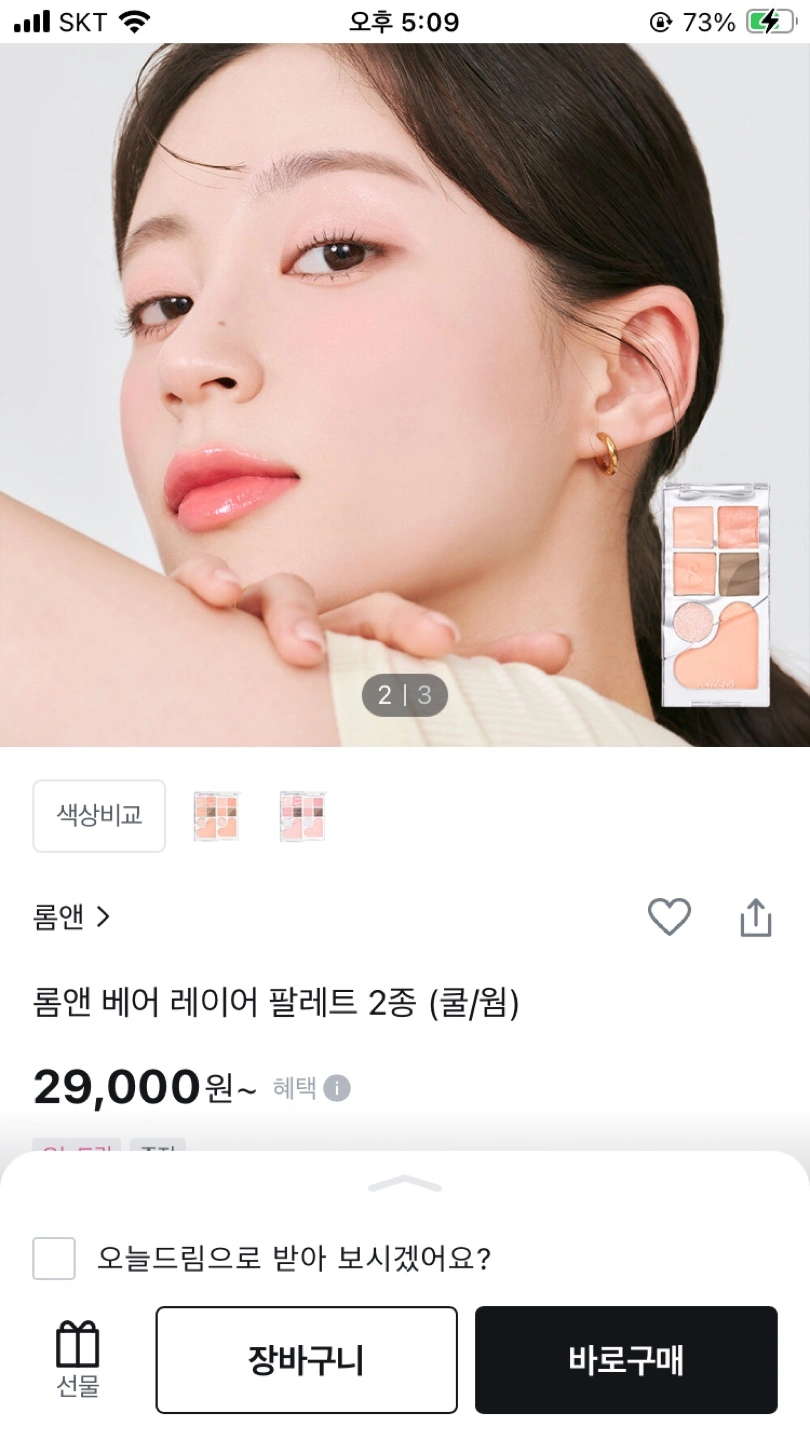The width and height of the screenshot is (810, 1440).
Task: Send this product as 선물 gift
Action: (77, 1358)
